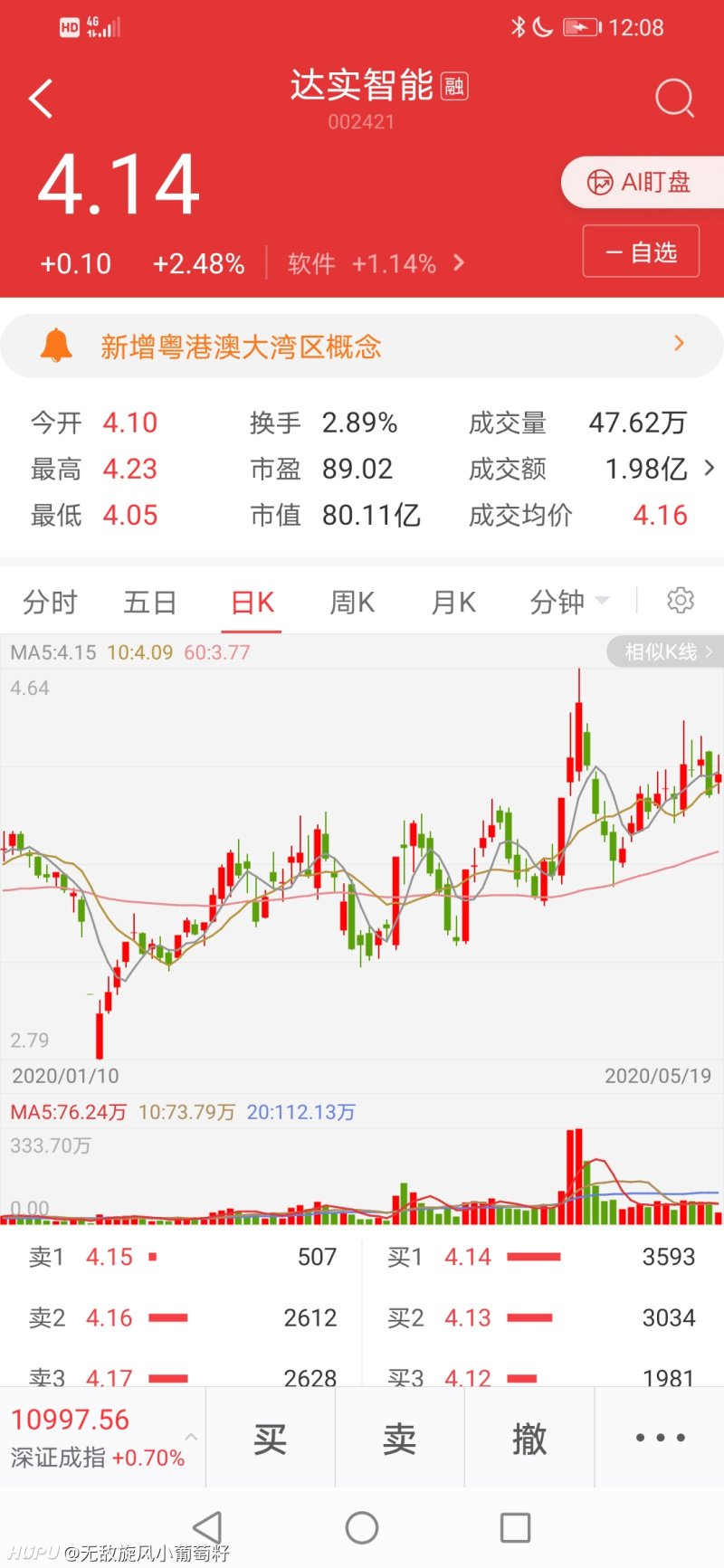
Task: Open 相似K线 similar chart view
Action: [666, 651]
